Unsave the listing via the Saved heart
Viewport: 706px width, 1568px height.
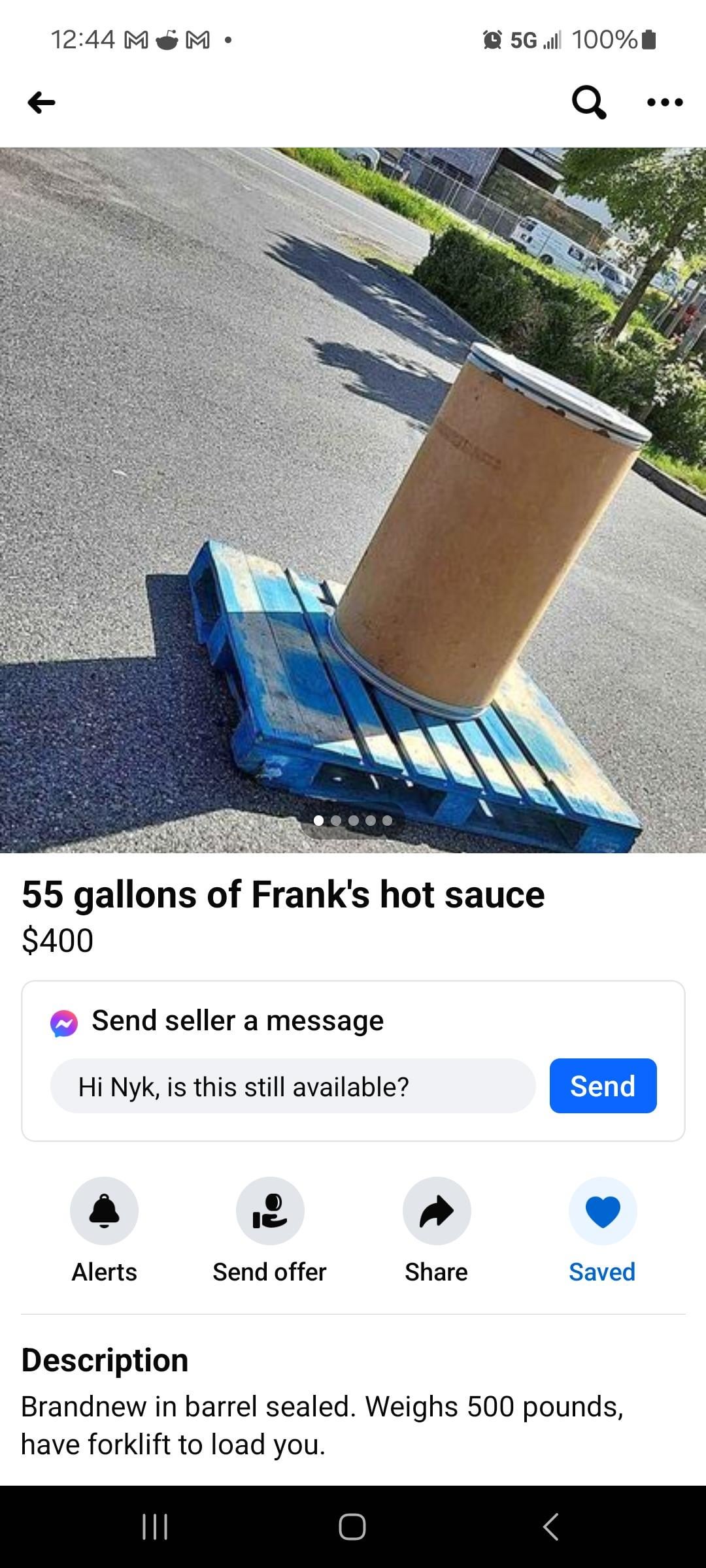pyautogui.click(x=602, y=1211)
